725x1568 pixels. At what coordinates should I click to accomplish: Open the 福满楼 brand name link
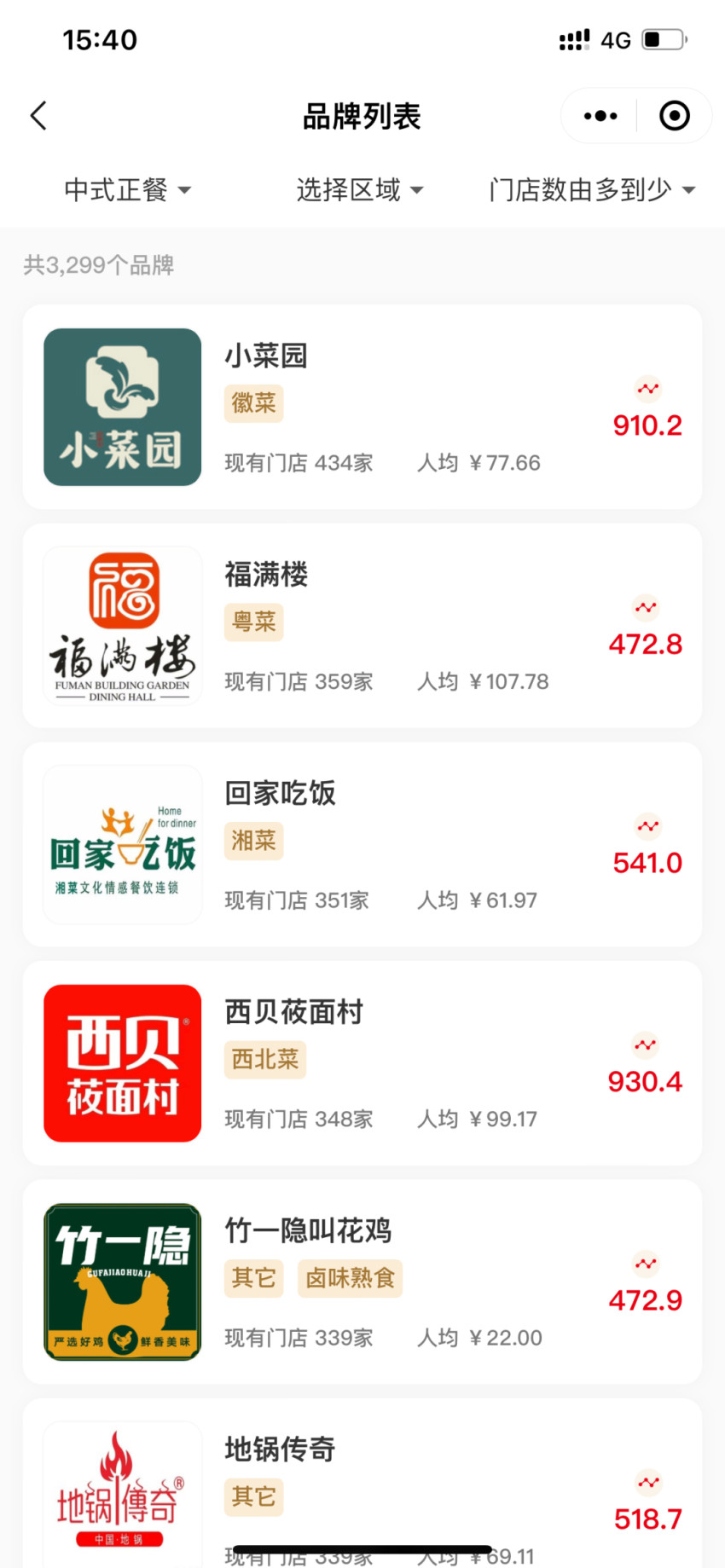[264, 575]
